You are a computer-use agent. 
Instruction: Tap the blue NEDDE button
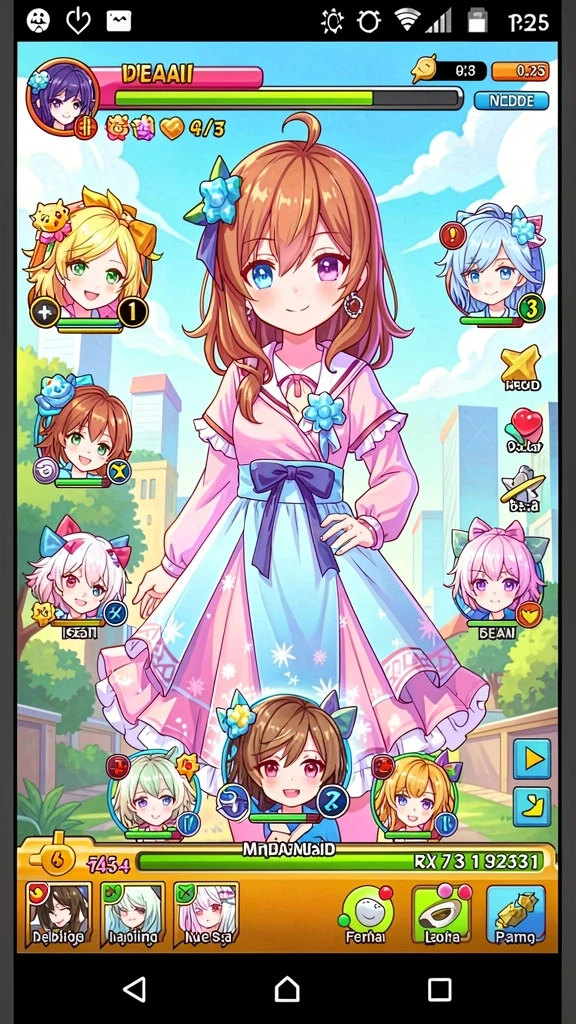click(511, 101)
